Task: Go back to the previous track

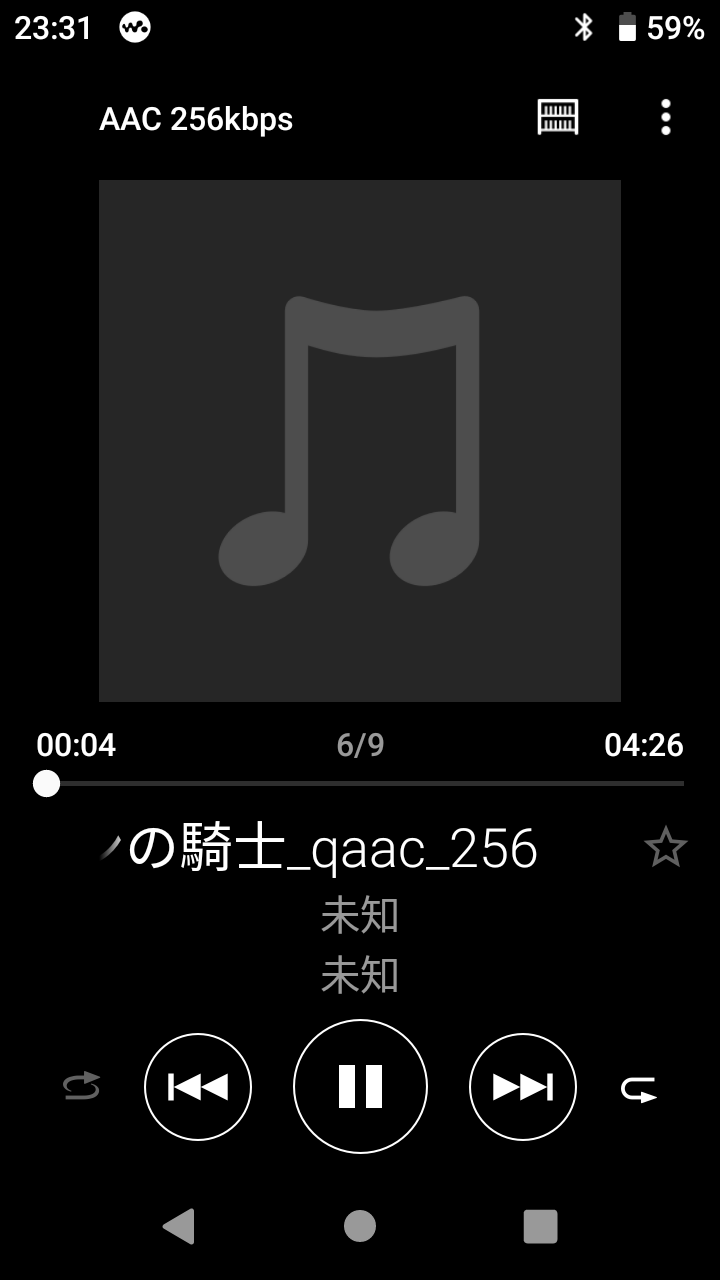Action: (198, 1087)
